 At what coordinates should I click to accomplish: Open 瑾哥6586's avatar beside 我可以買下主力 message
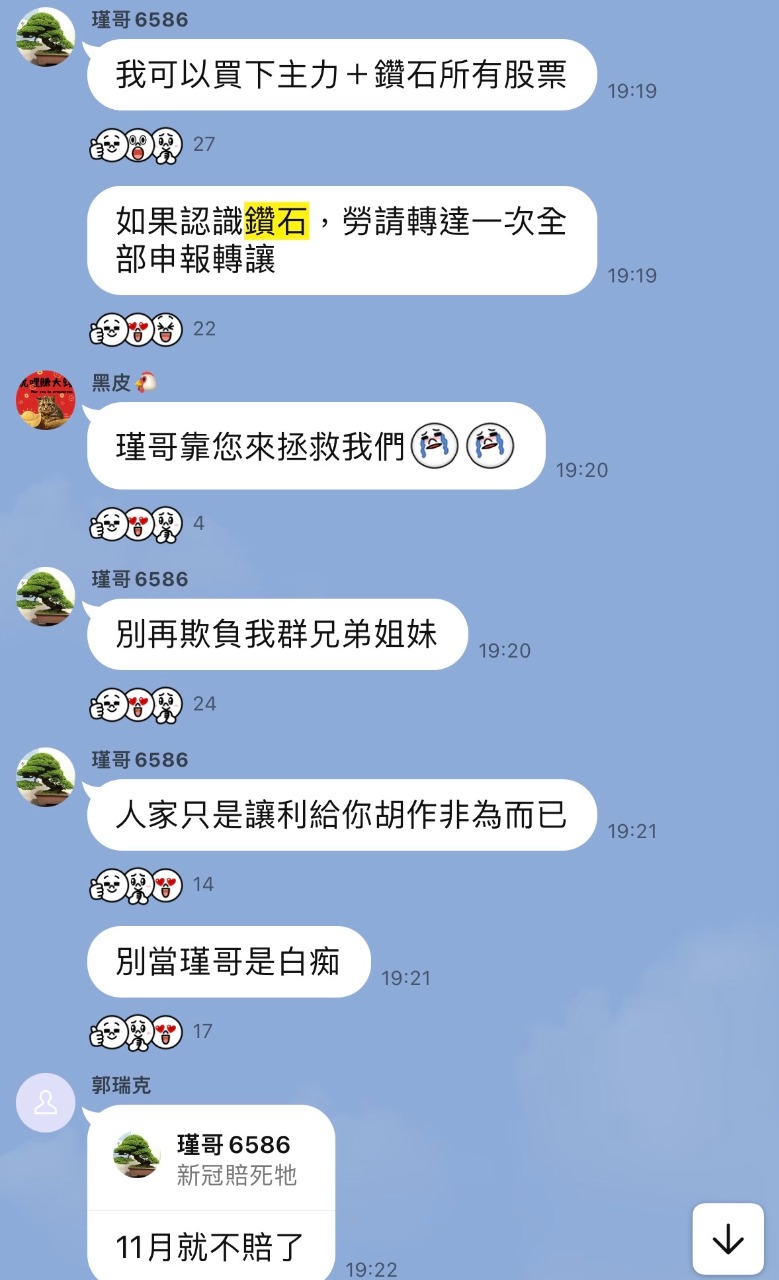(46, 37)
